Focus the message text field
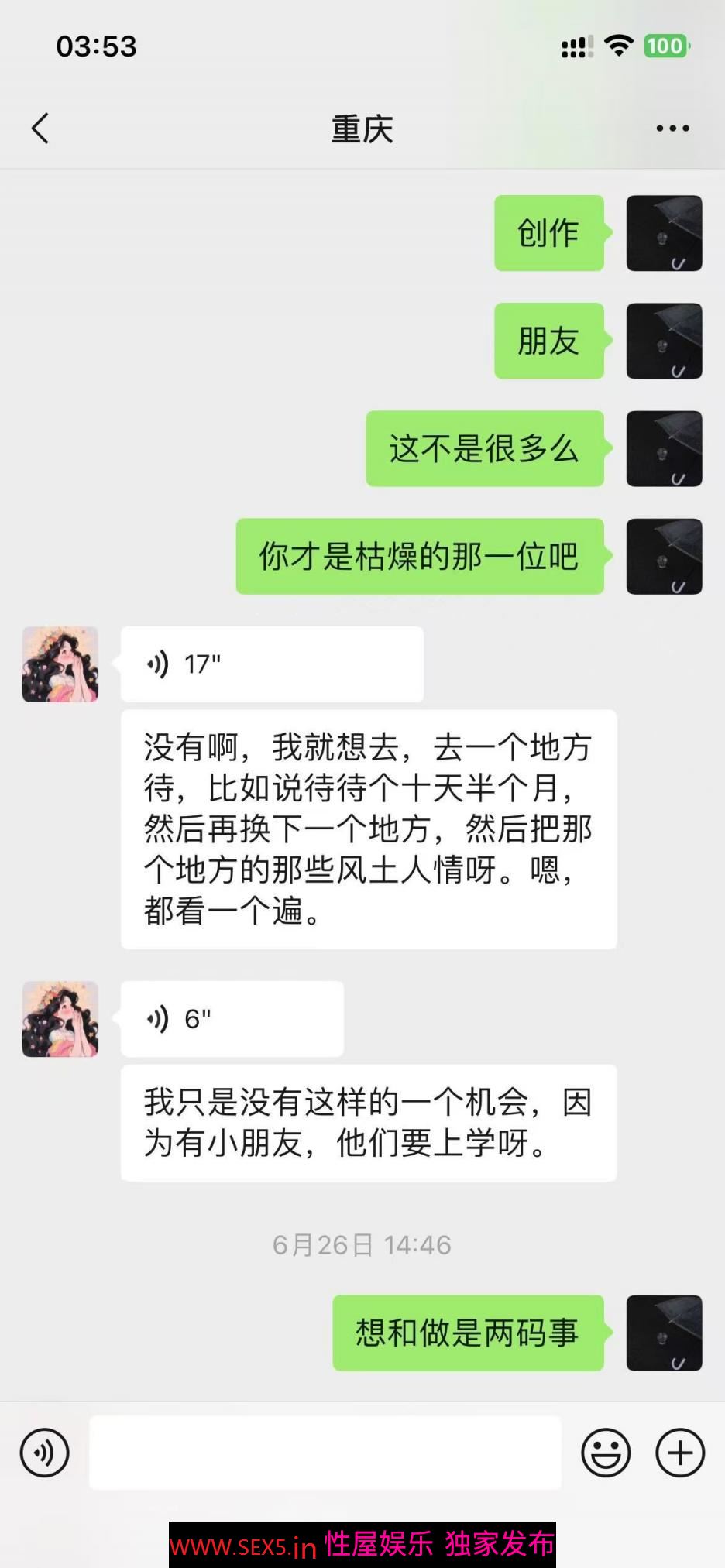 point(325,1453)
